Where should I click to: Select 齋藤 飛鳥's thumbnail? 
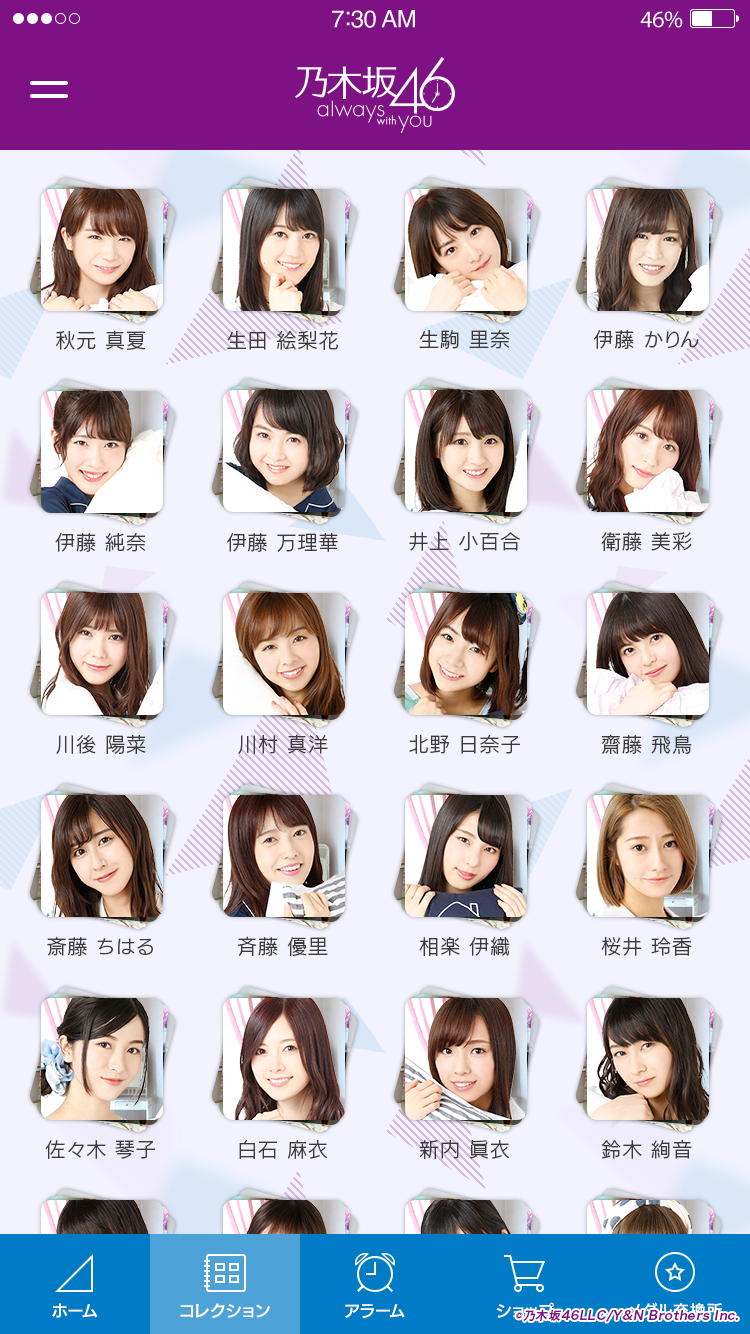[648, 653]
